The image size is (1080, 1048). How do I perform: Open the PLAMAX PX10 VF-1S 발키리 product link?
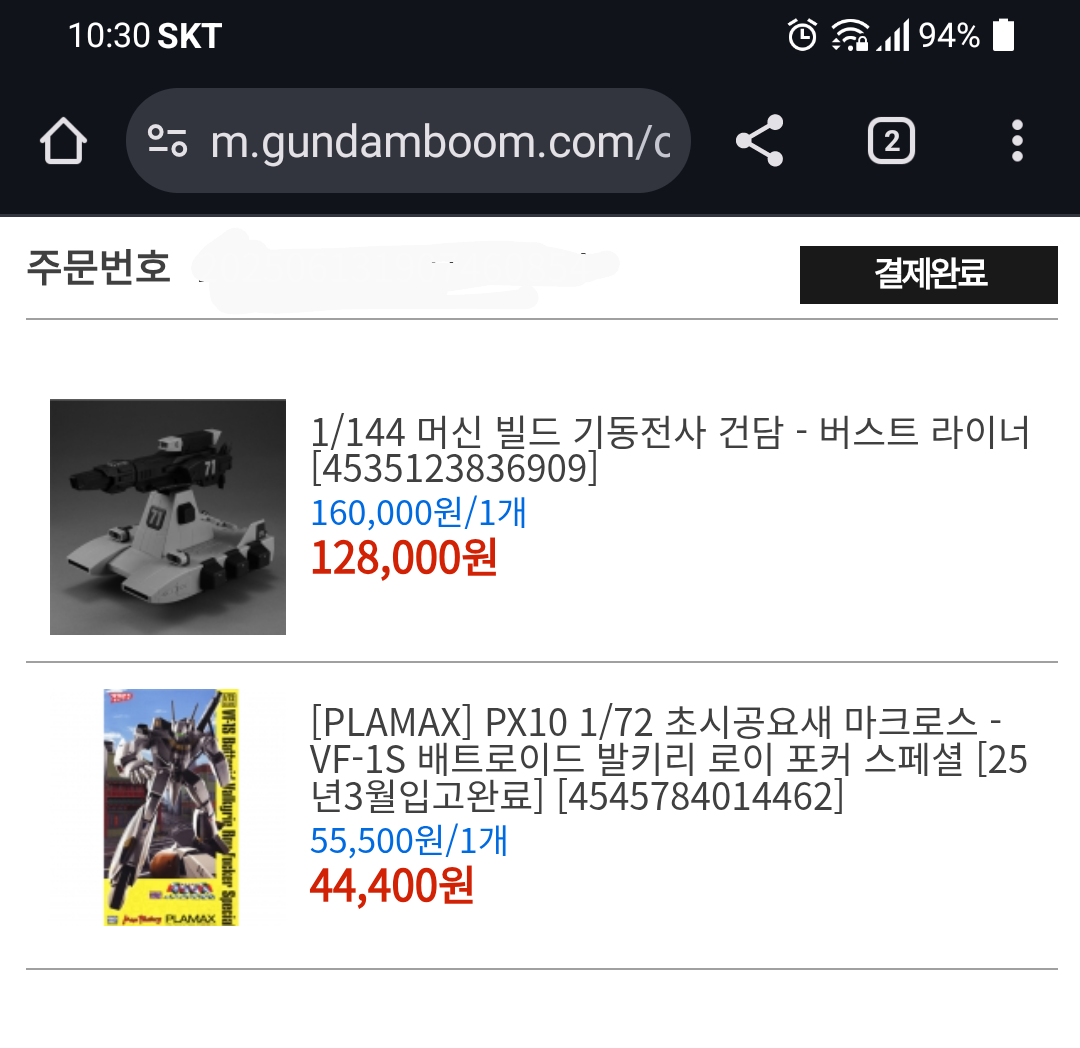coord(668,759)
